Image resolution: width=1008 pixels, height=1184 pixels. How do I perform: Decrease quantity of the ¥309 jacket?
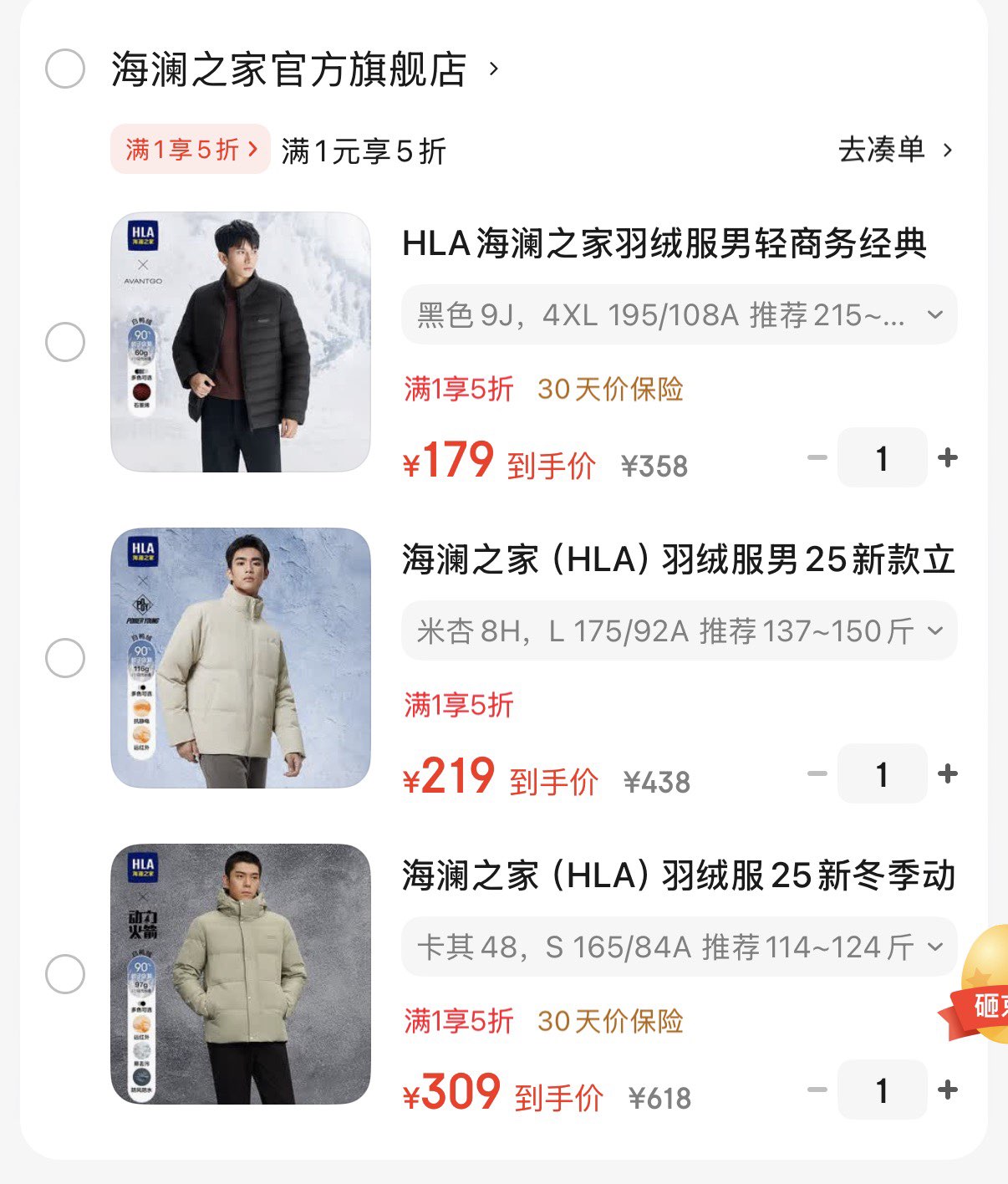817,1090
